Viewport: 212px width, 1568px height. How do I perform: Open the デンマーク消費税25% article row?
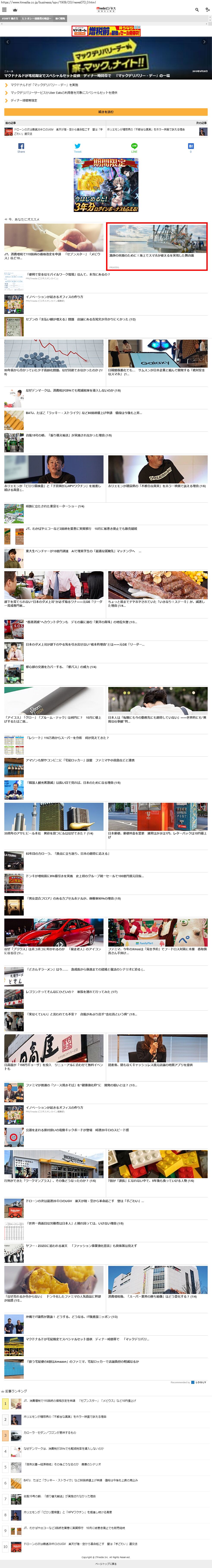[x=73, y=391]
